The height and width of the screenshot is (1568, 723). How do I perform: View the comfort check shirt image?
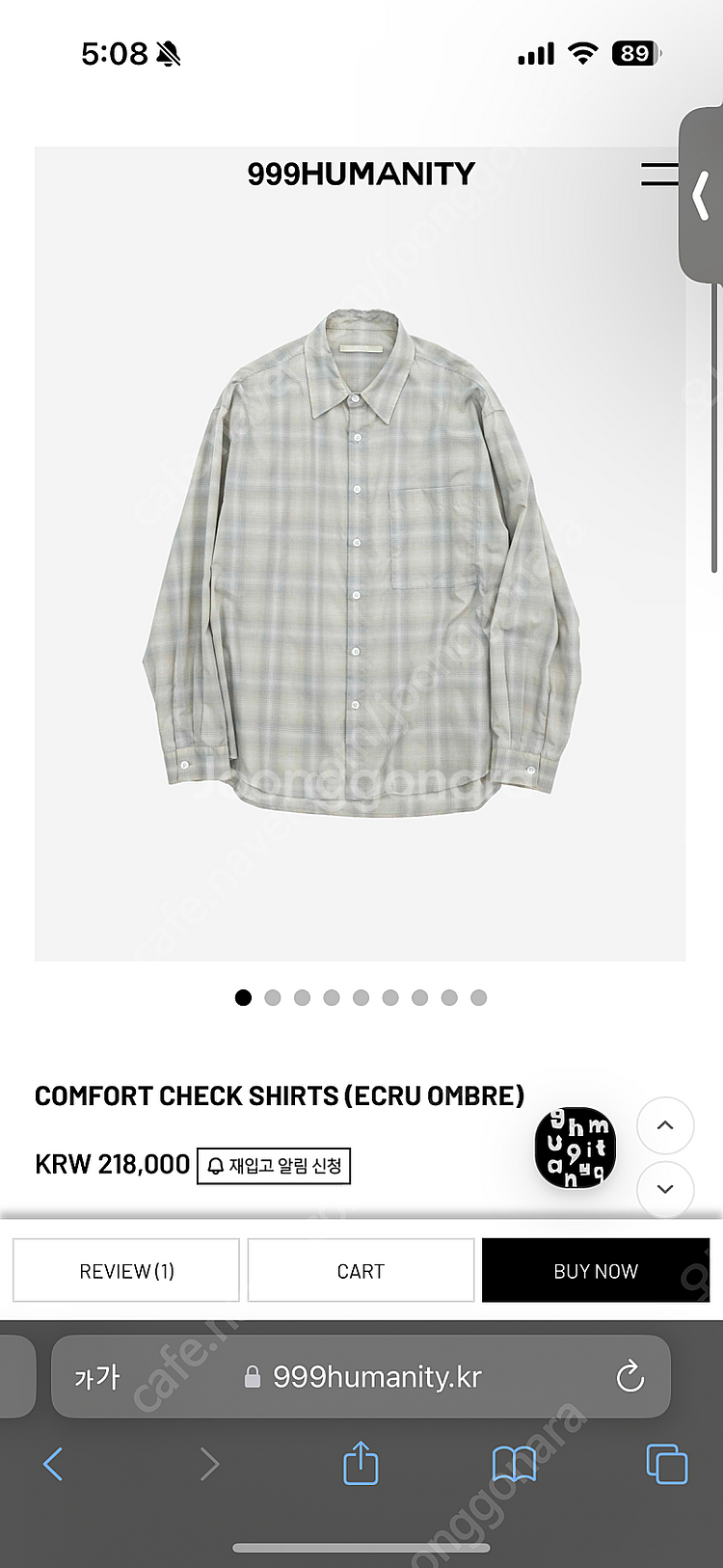[x=361, y=559]
